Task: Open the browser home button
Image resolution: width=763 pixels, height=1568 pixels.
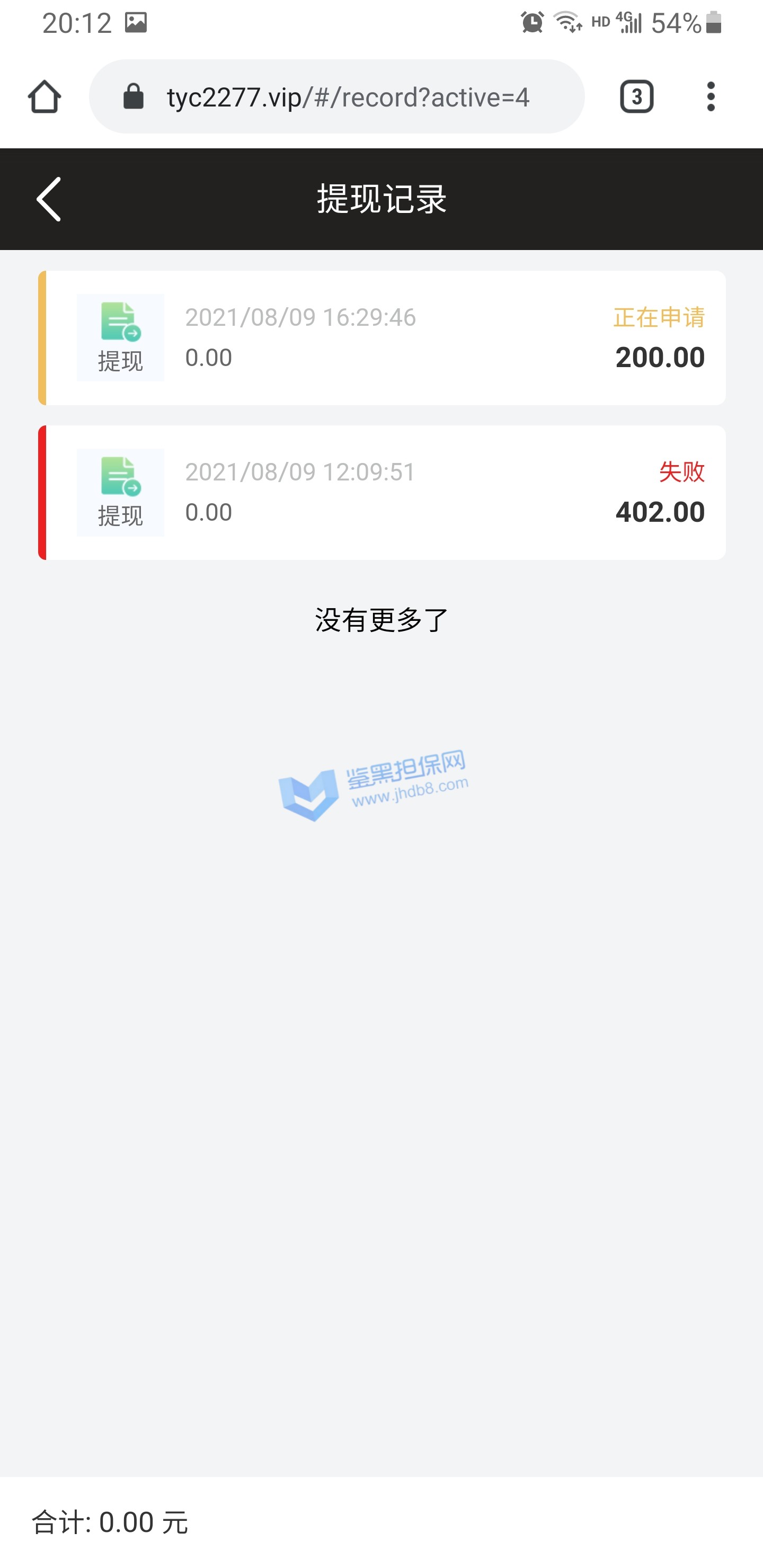Action: tap(44, 97)
